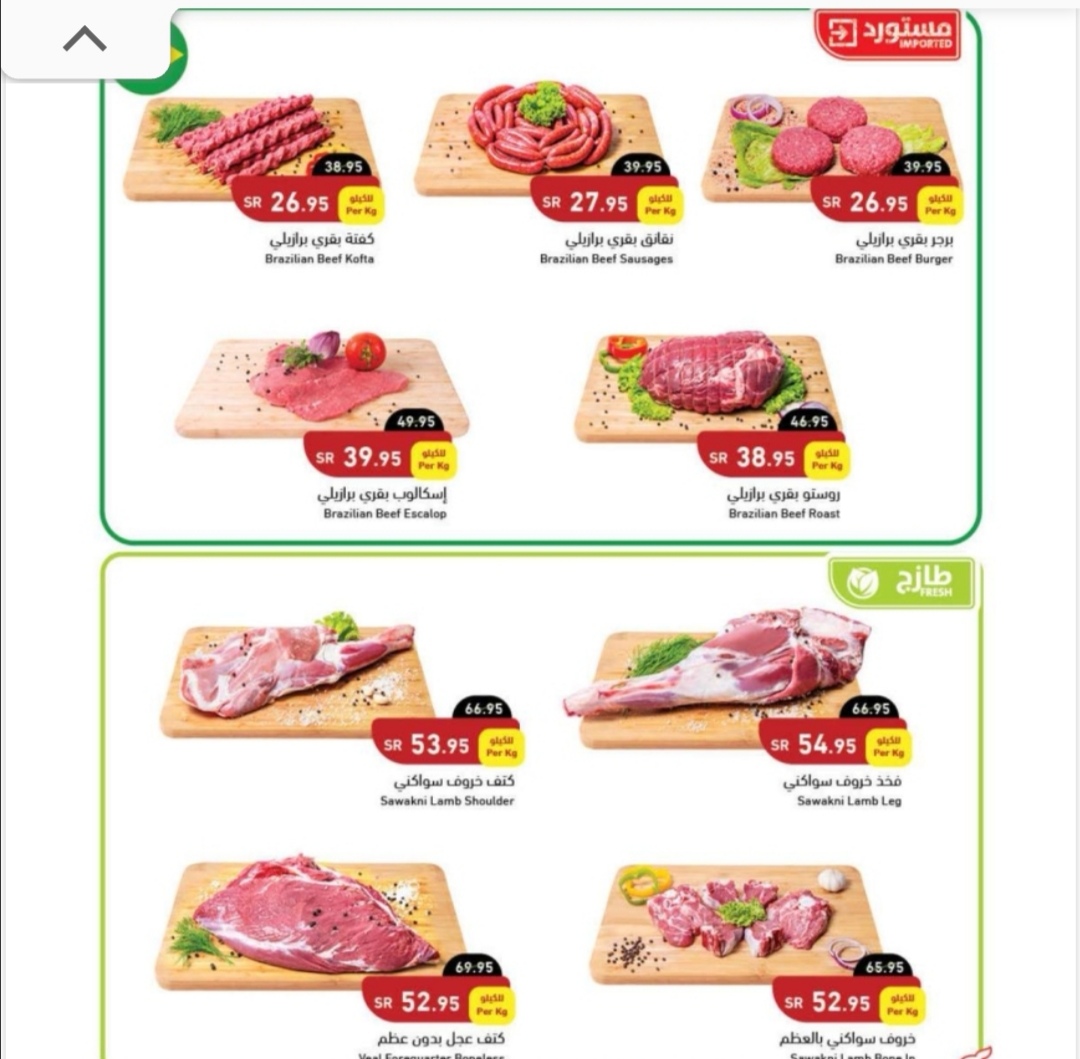
Task: Collapse the flyer with the up chevron
Action: coord(85,40)
